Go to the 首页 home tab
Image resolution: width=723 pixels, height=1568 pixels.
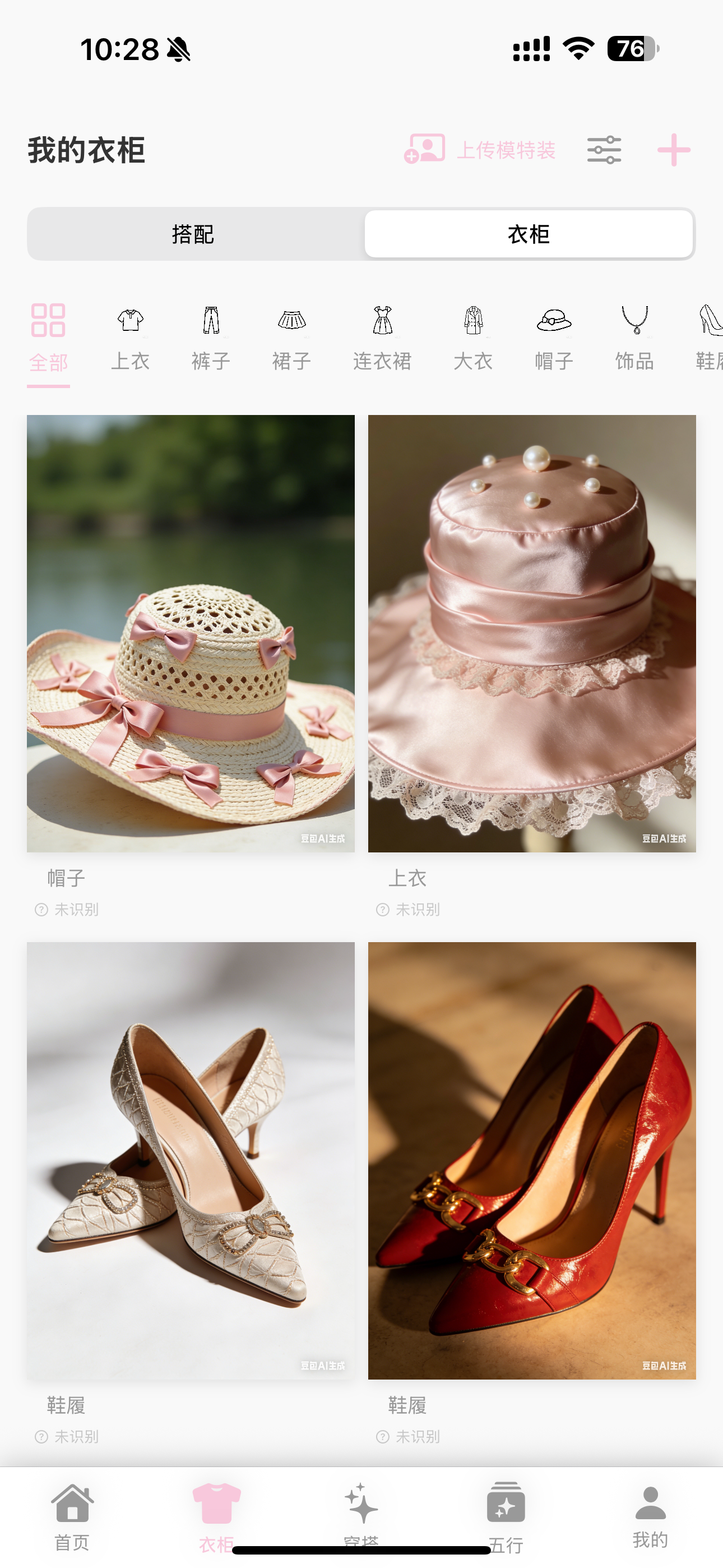pos(72,1516)
